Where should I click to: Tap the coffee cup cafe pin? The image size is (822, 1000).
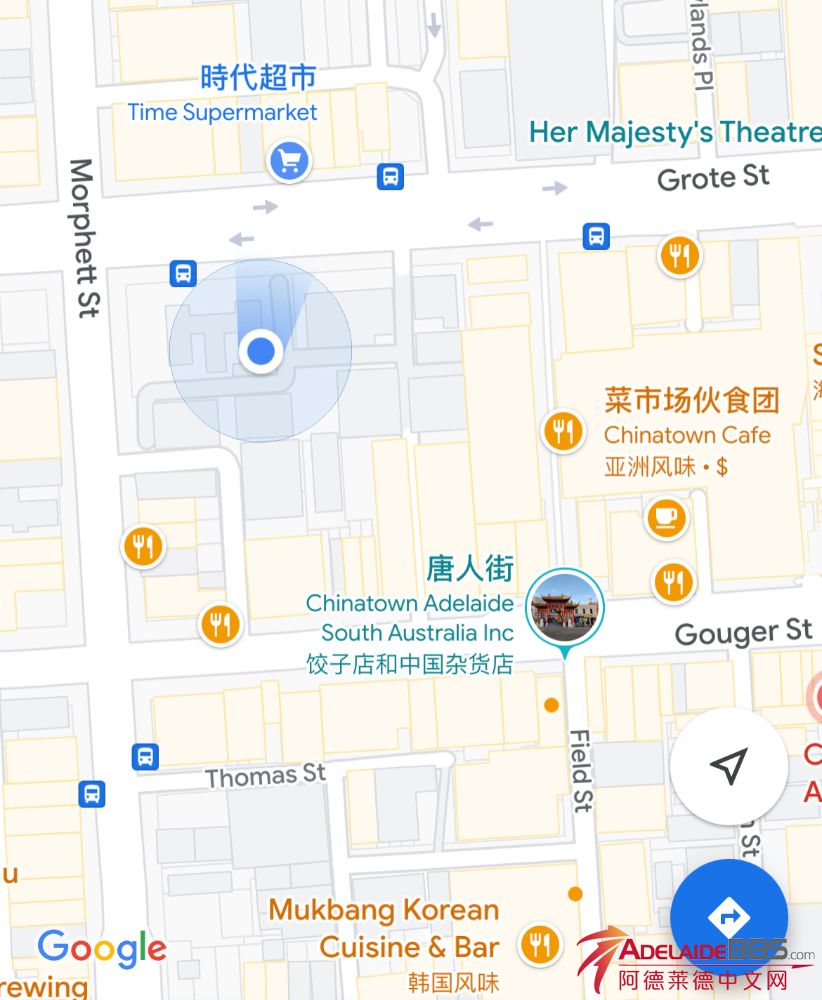pyautogui.click(x=666, y=517)
